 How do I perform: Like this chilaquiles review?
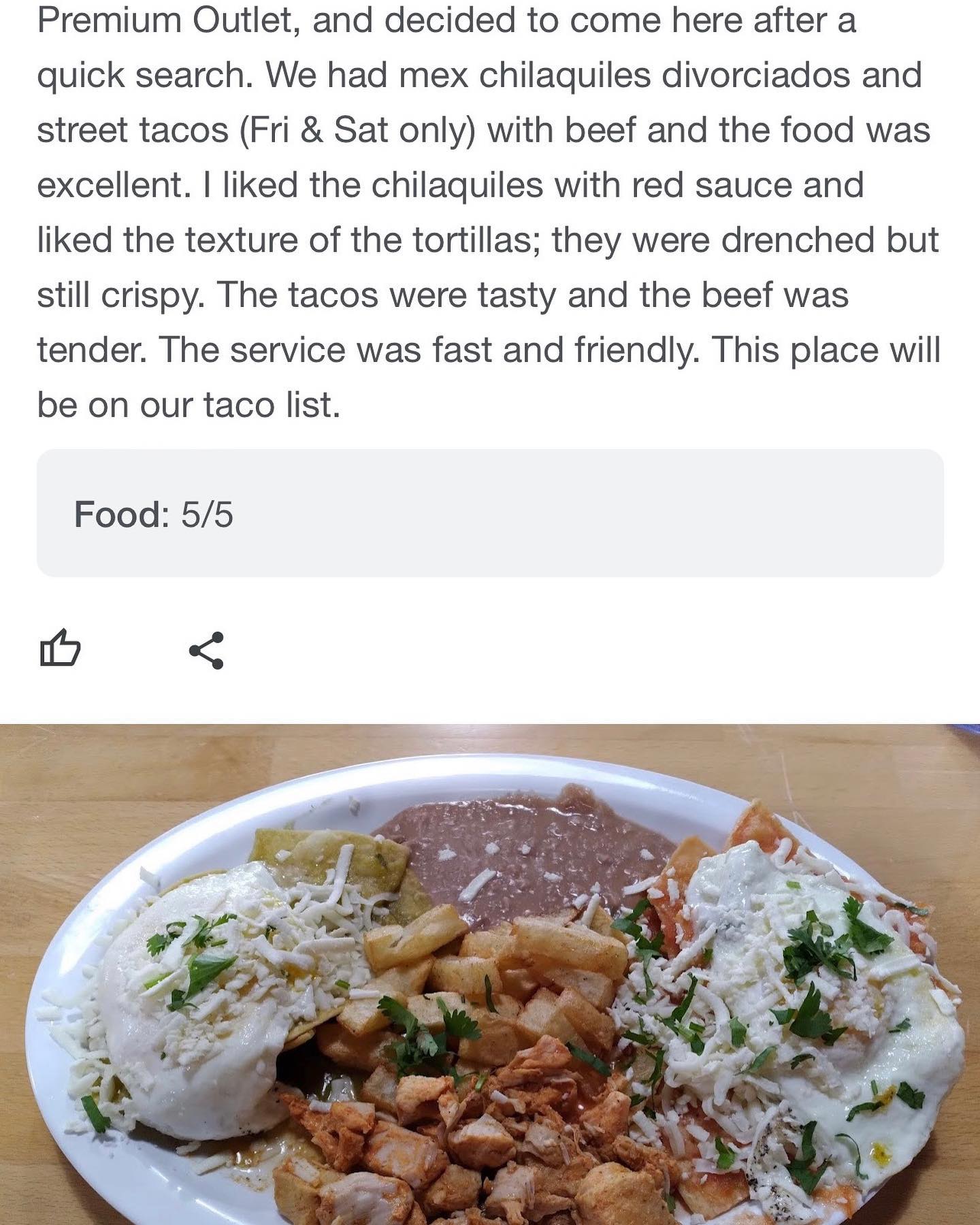[61, 649]
